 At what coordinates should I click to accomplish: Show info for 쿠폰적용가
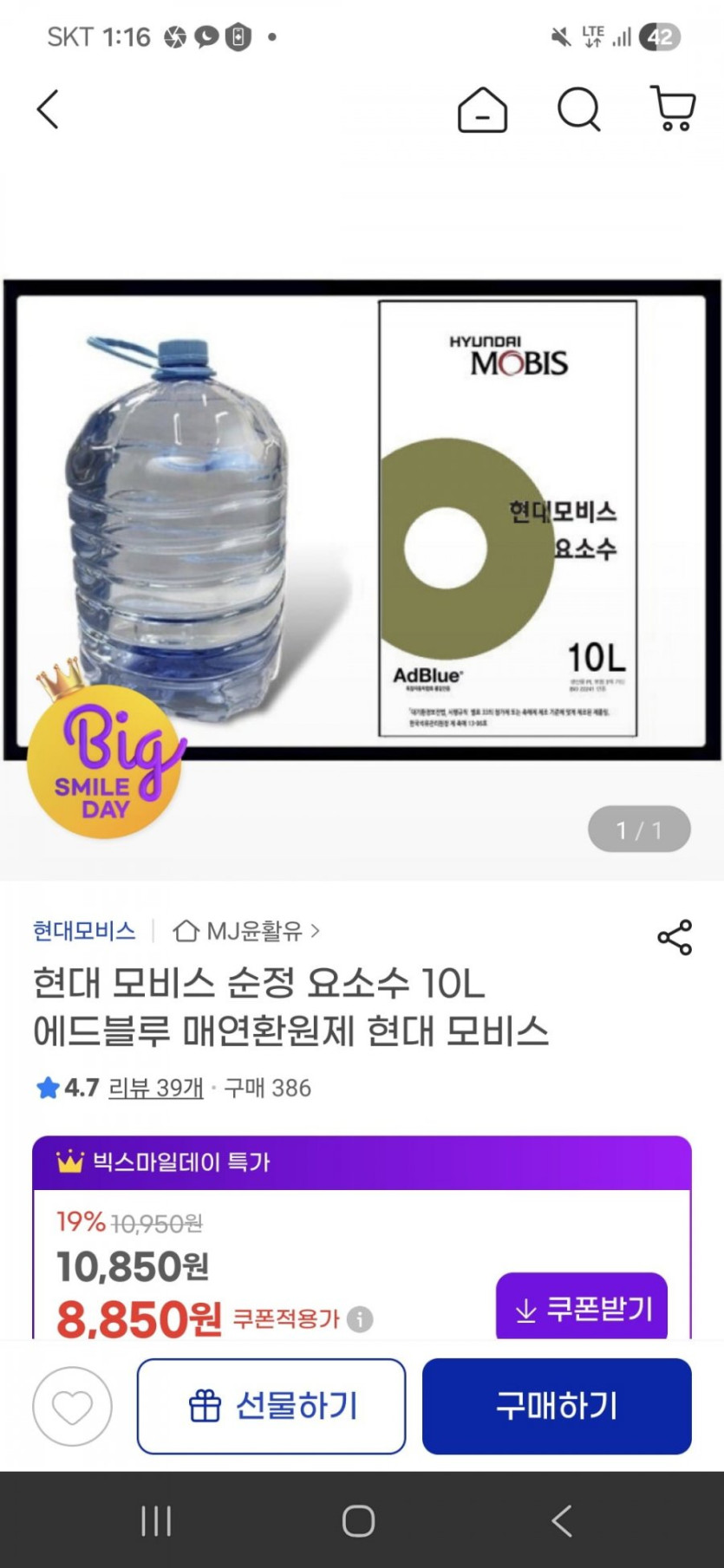pos(360,1319)
